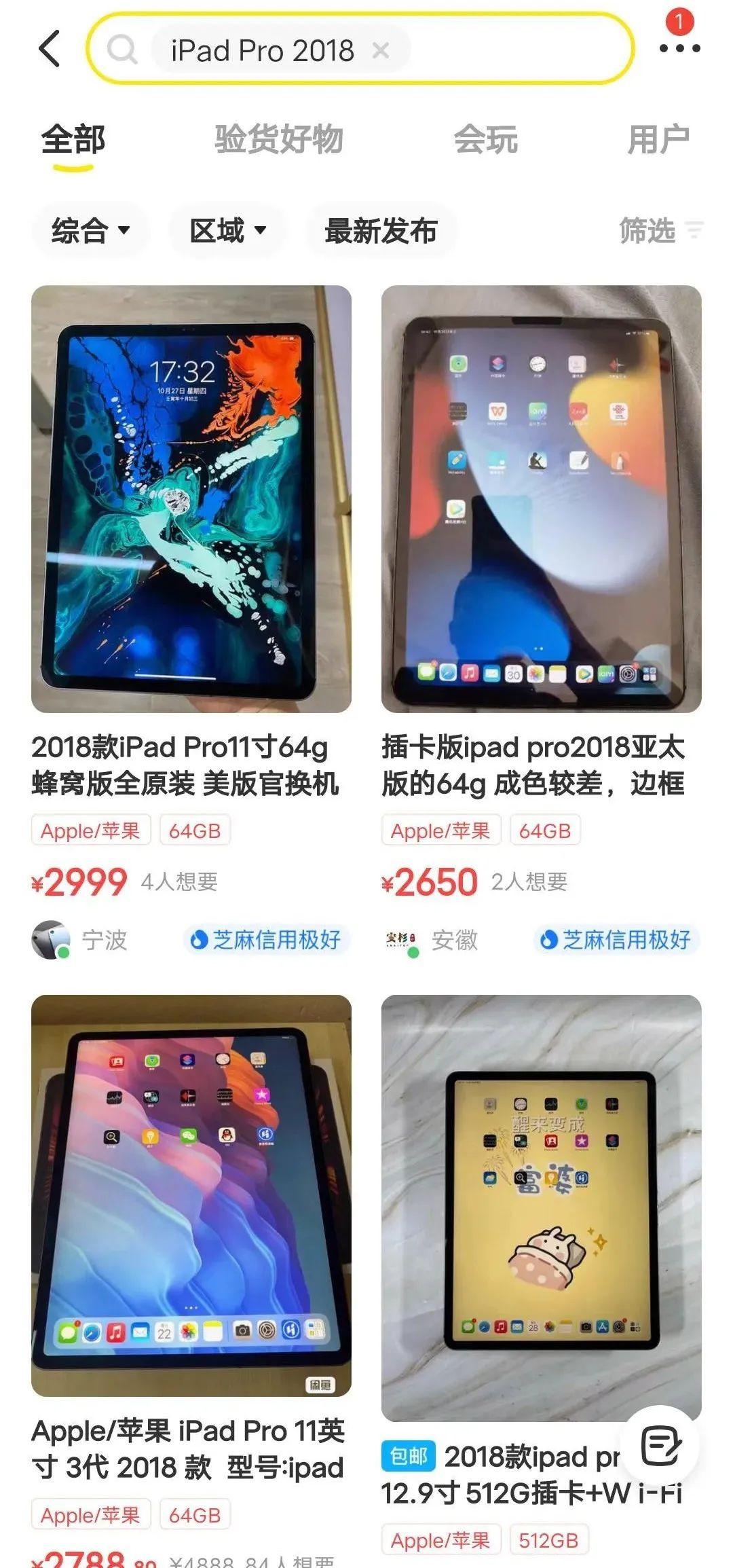Open the three-dot overflow menu
Image resolution: width=733 pixels, height=1568 pixels.
click(x=679, y=48)
